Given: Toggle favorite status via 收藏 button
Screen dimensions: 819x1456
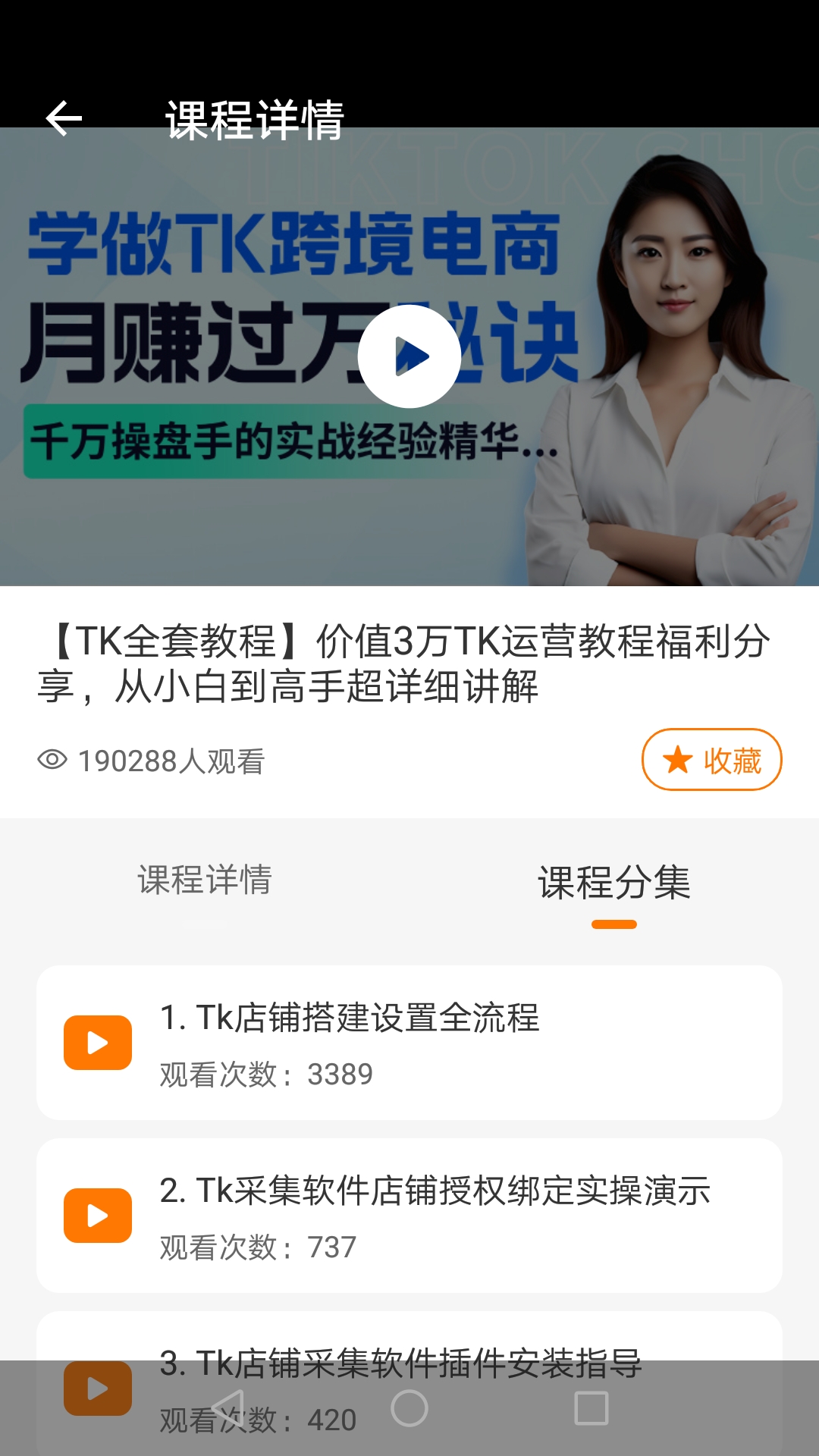Looking at the screenshot, I should 711,761.
